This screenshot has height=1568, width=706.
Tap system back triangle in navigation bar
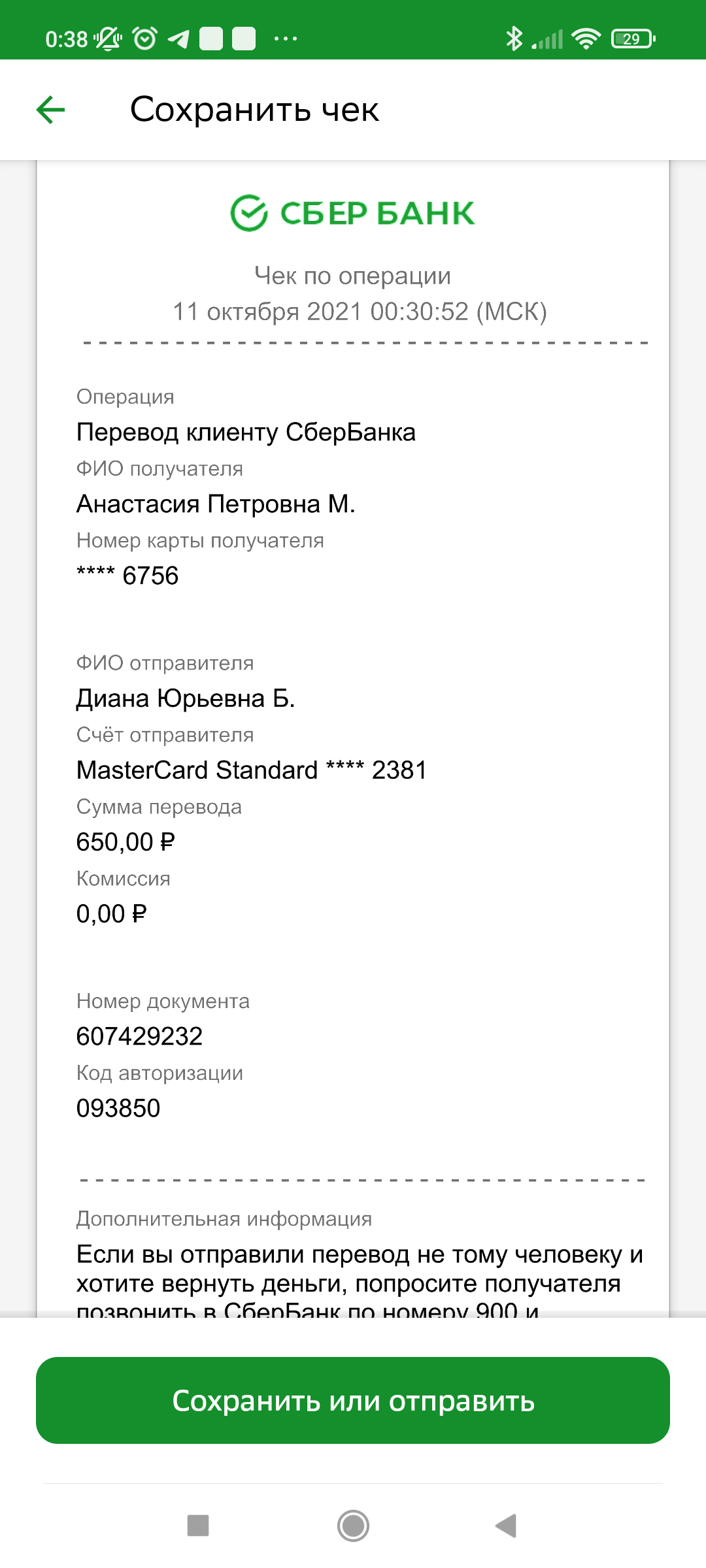pyautogui.click(x=506, y=1526)
